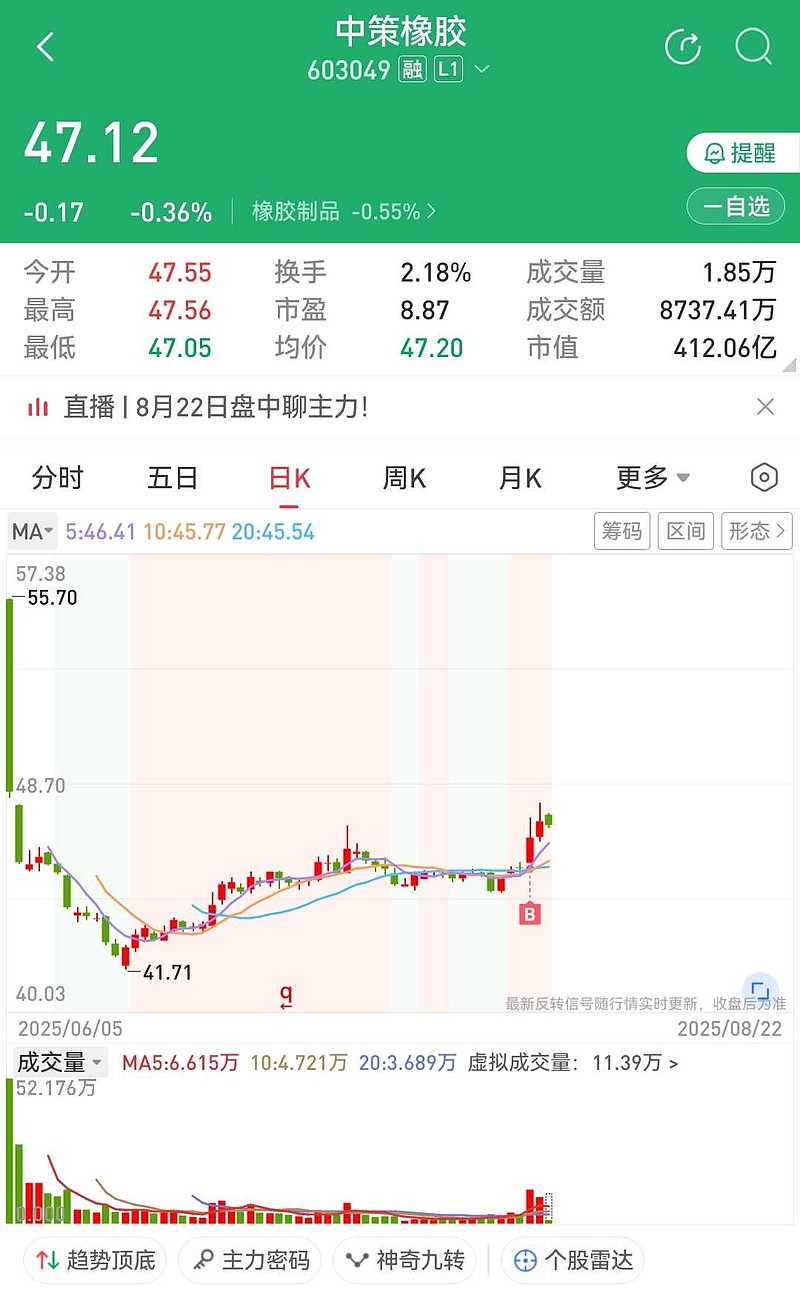Open the 形态 pattern selector
Screen dimensions: 800x1290
(x=757, y=531)
